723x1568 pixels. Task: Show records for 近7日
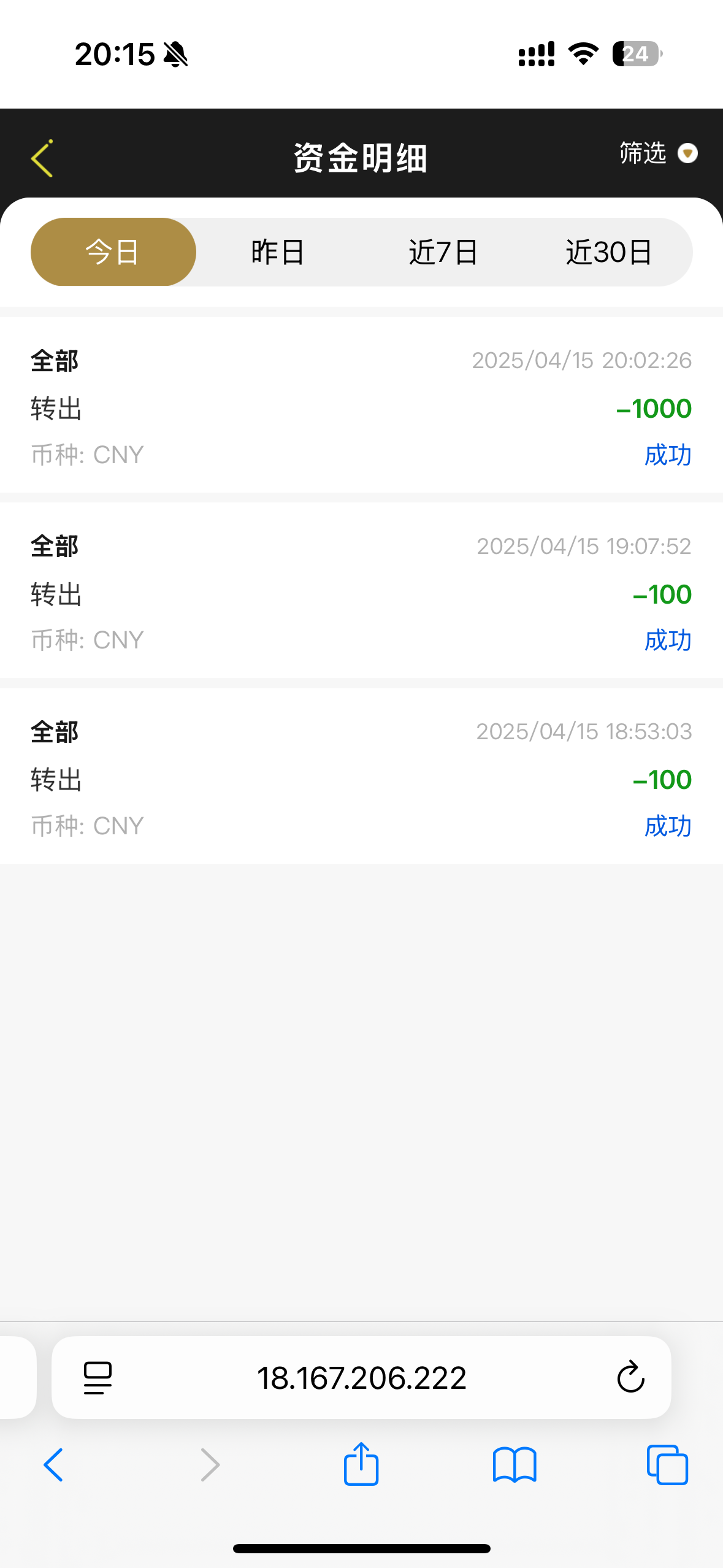click(443, 252)
